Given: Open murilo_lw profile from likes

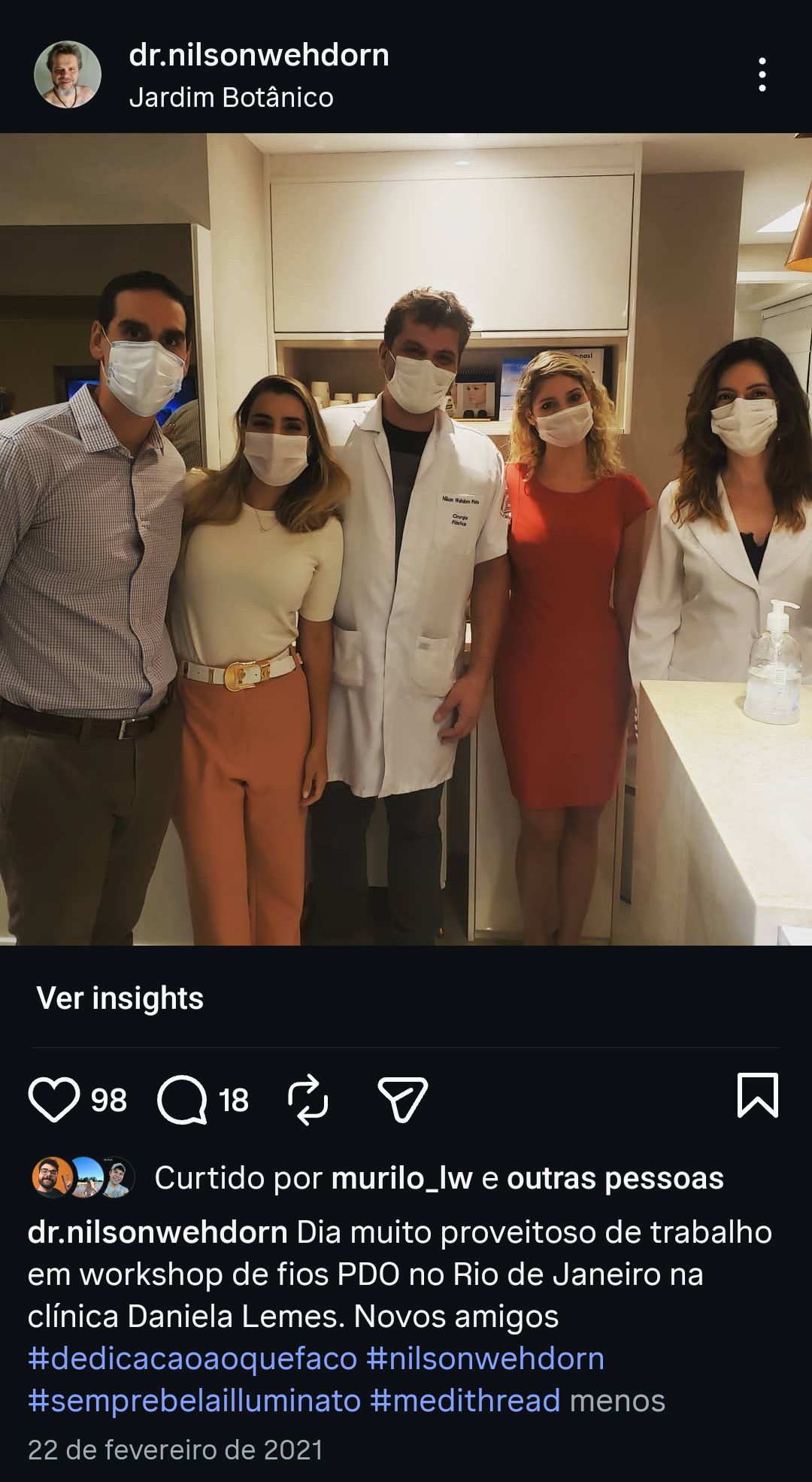Looking at the screenshot, I should tap(402, 1178).
